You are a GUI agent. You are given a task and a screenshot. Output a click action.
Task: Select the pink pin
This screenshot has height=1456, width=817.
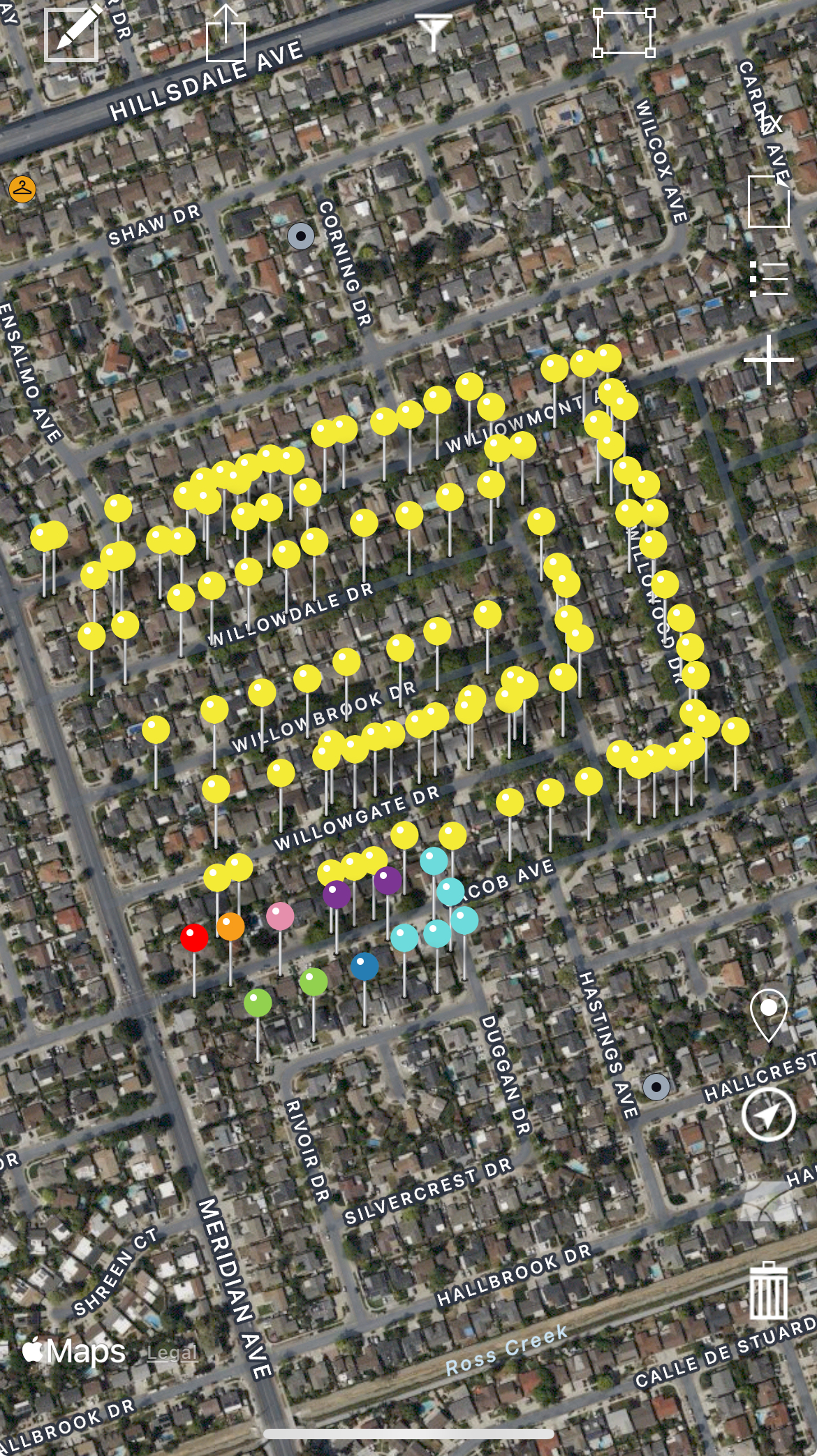point(281,916)
